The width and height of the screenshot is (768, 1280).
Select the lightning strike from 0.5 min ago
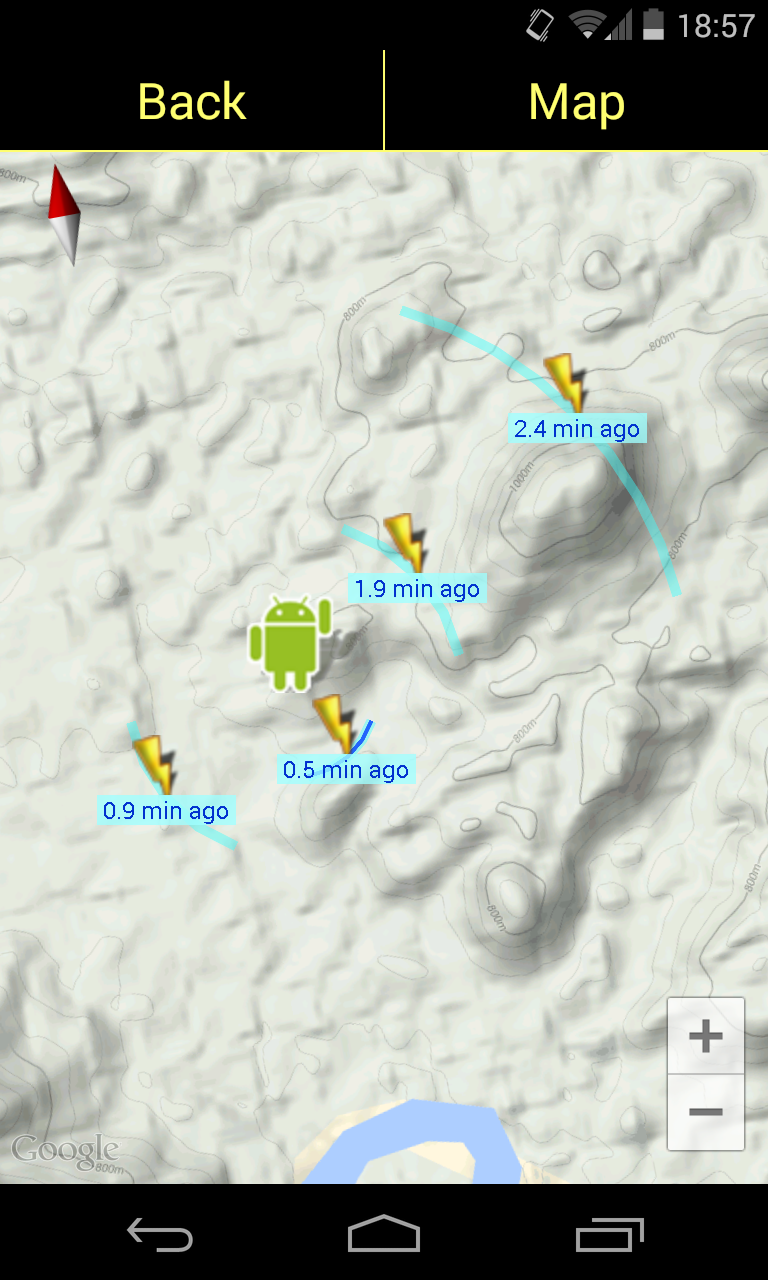[x=333, y=723]
